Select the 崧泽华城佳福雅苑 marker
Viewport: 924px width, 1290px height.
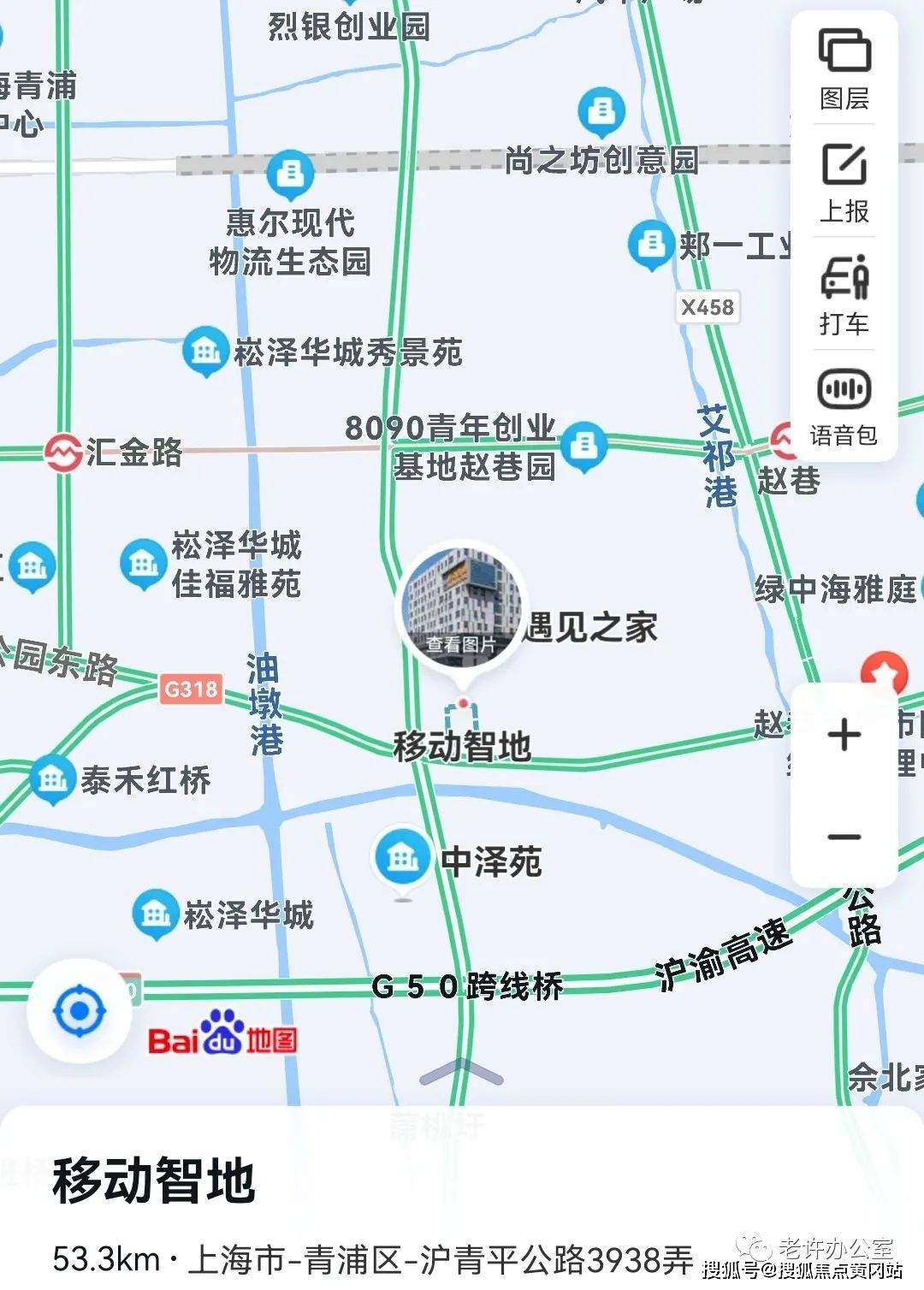coord(143,564)
